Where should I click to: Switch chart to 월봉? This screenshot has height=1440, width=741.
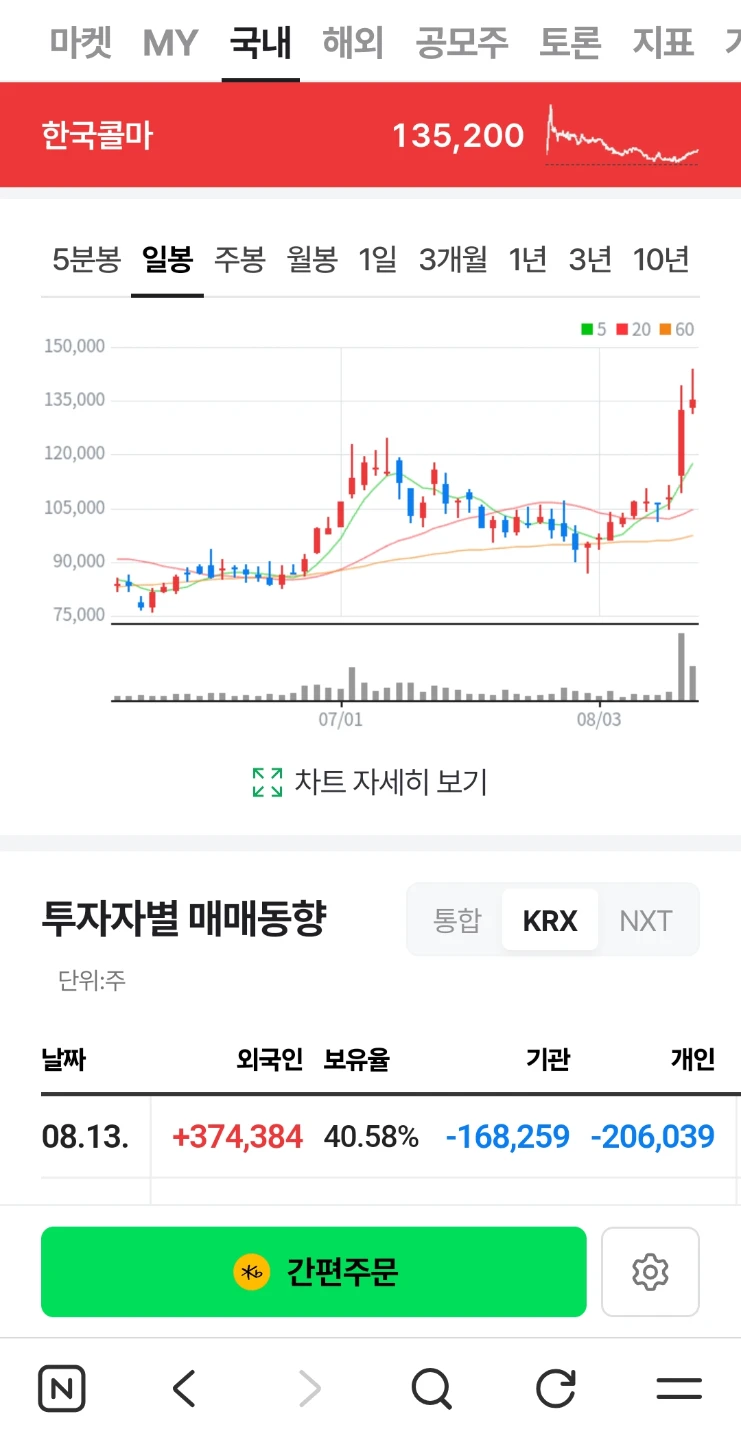(312, 260)
